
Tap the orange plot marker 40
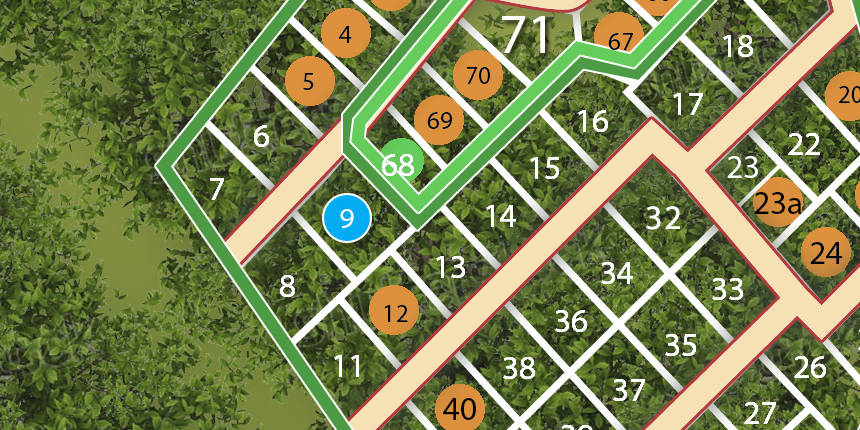[460, 408]
